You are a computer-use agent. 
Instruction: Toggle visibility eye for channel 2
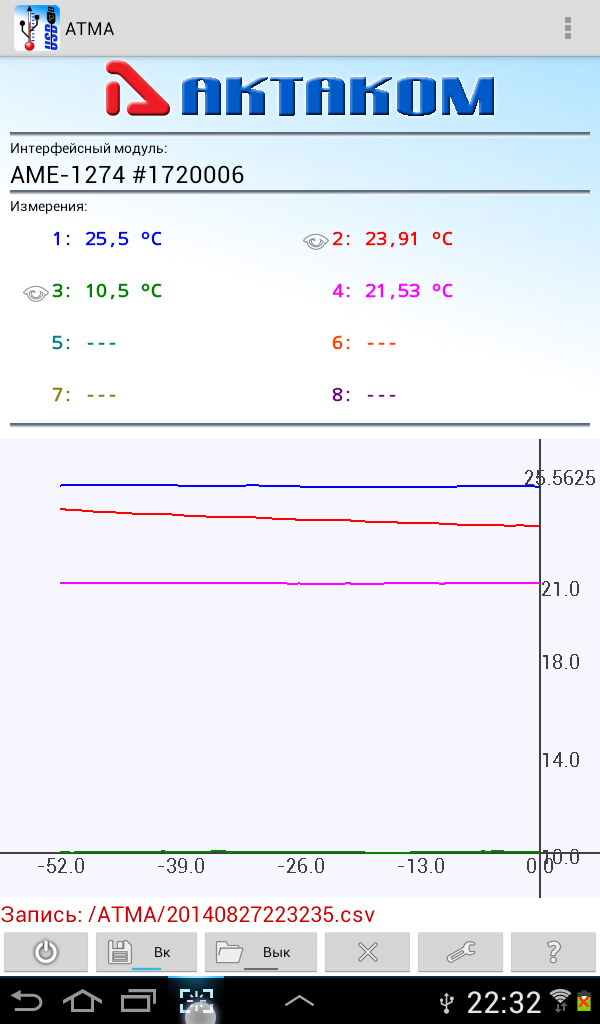(316, 241)
